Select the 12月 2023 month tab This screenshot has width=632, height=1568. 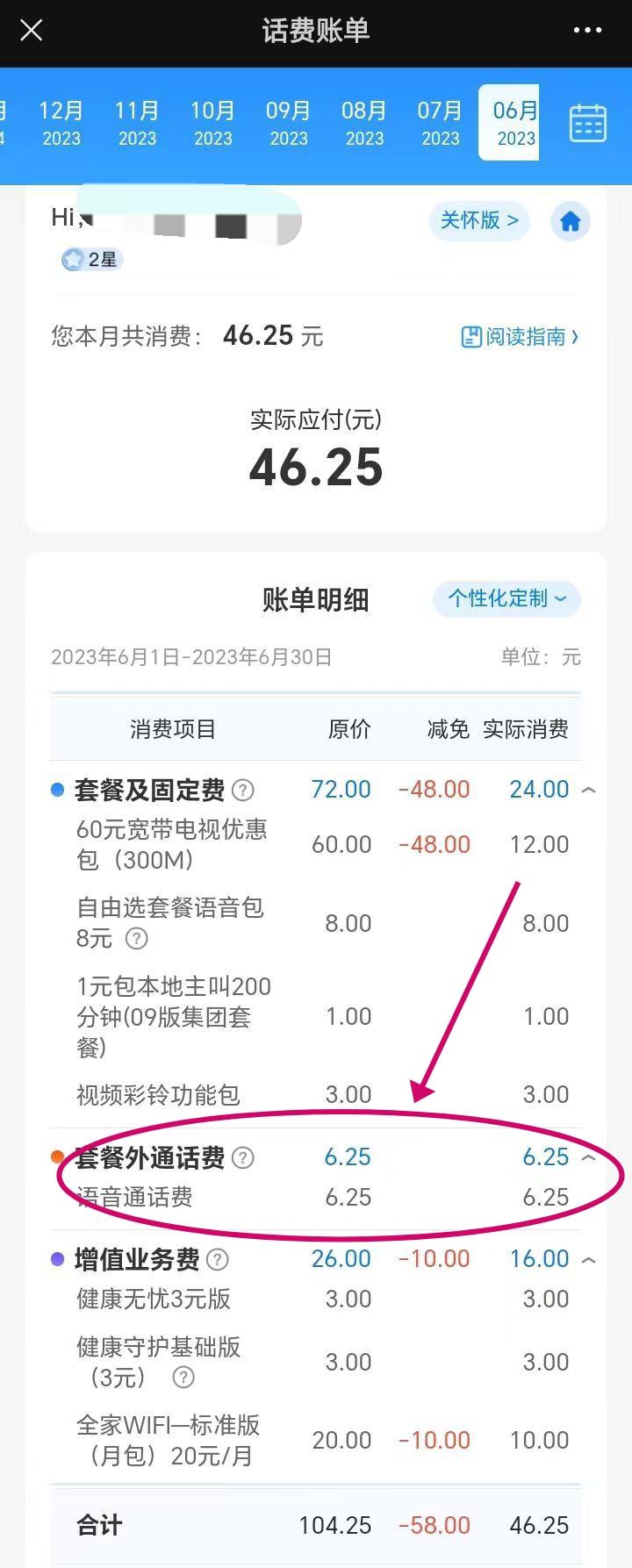coord(61,122)
